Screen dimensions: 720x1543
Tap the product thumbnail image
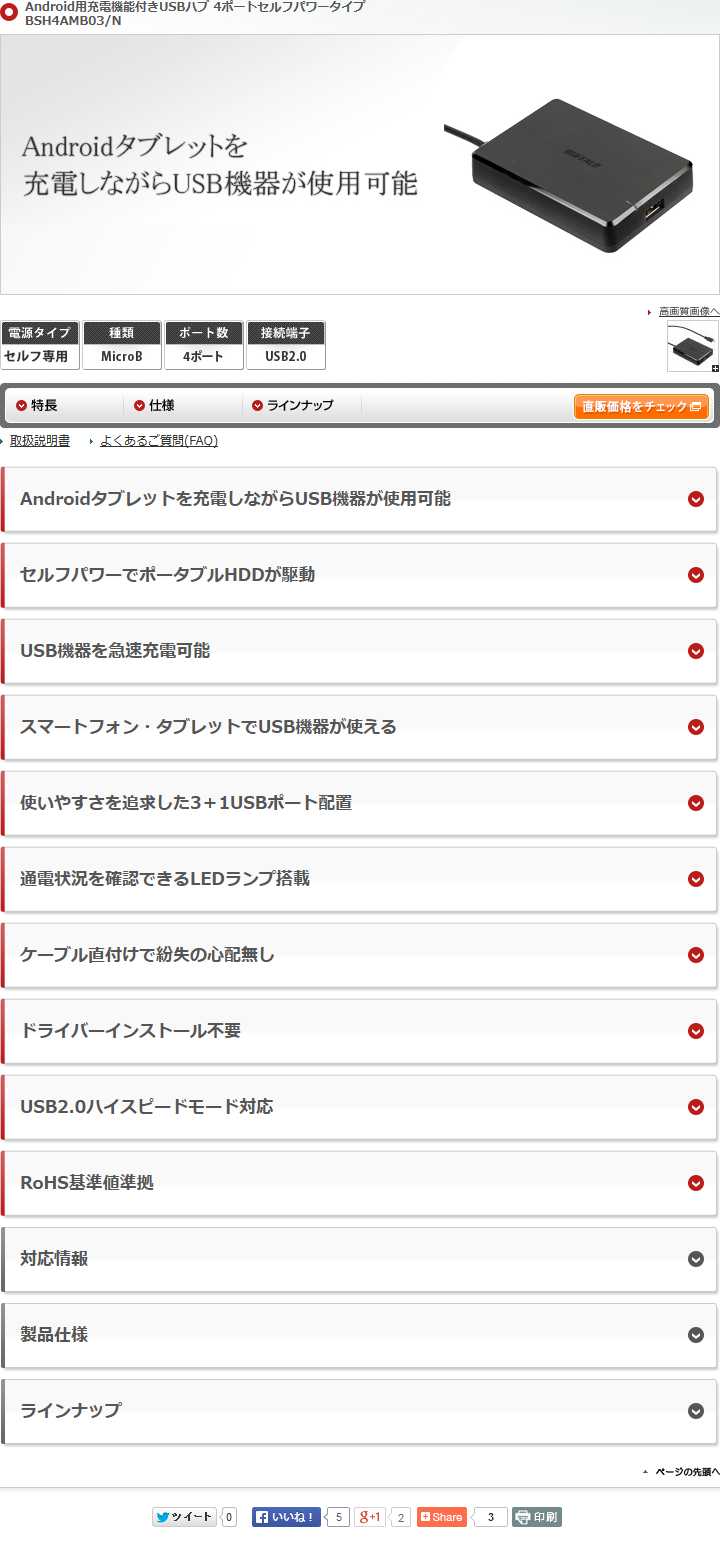692,346
